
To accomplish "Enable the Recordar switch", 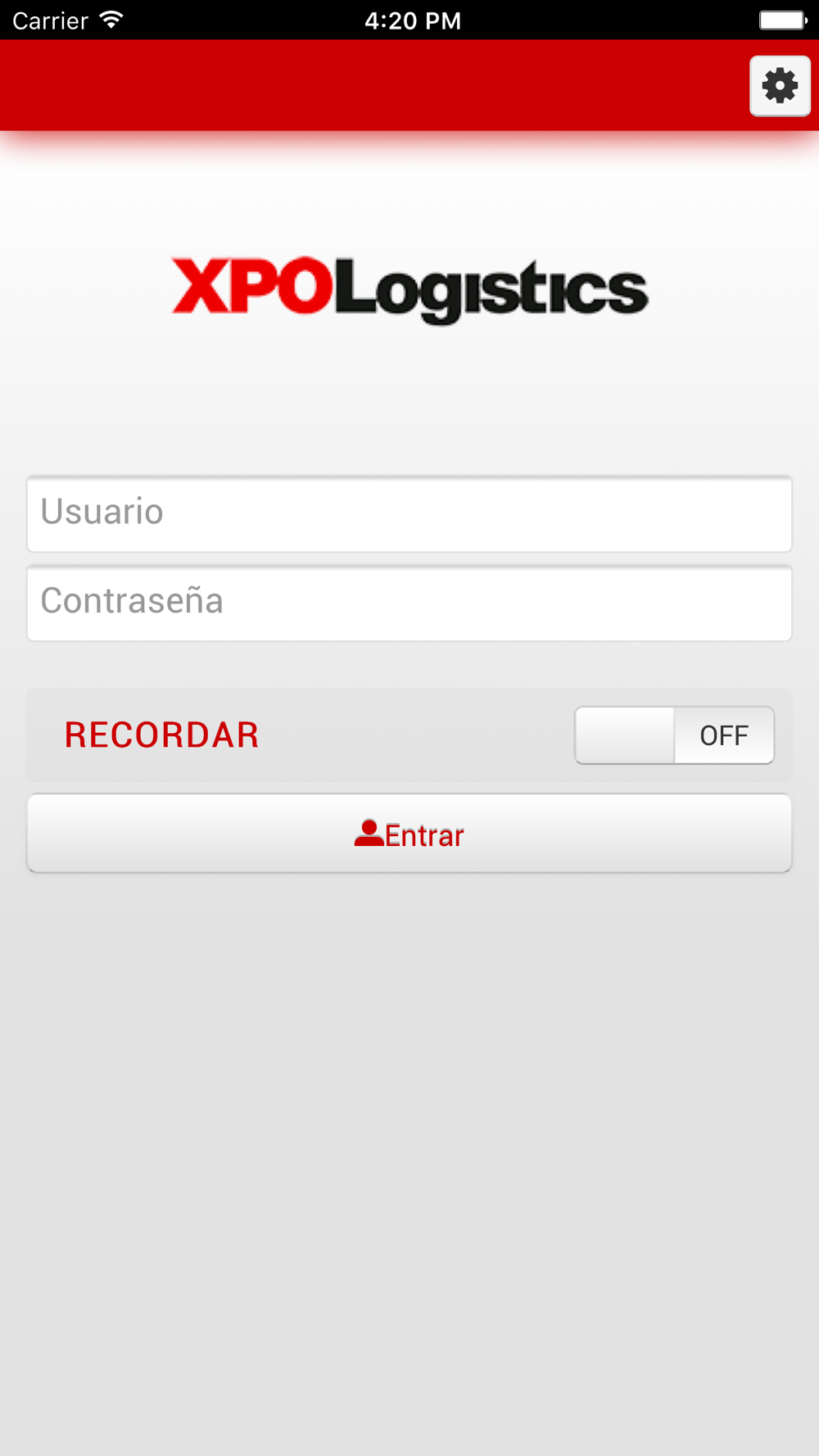I will coord(674,735).
